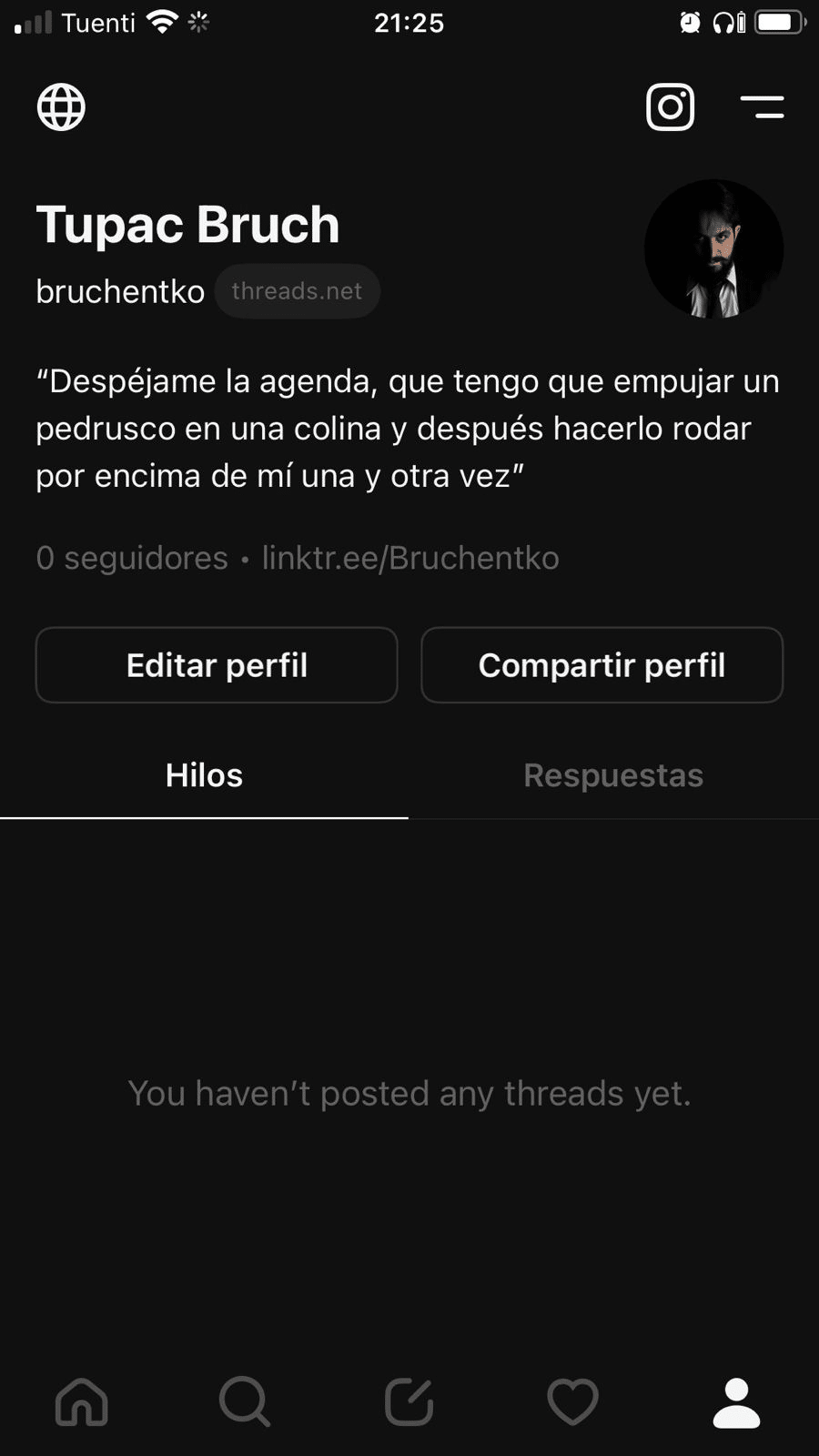Go to the home feed tab
This screenshot has height=1456, width=819.
[82, 1401]
